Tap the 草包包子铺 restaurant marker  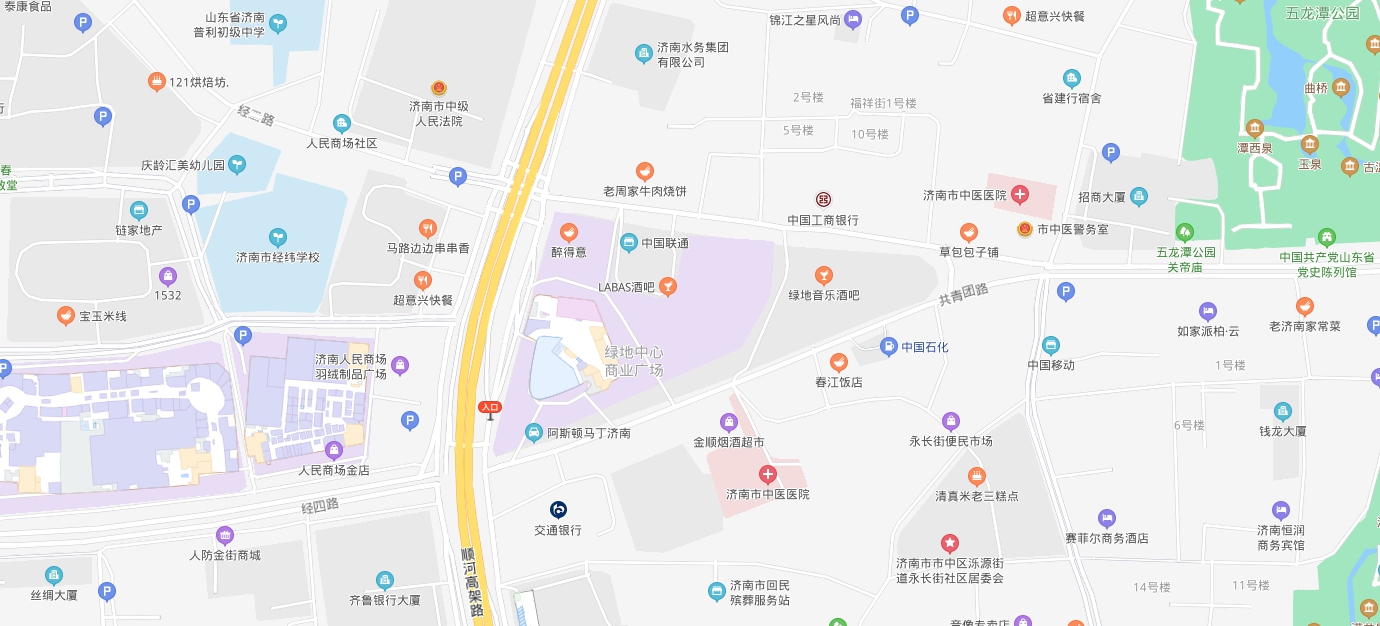click(x=968, y=233)
